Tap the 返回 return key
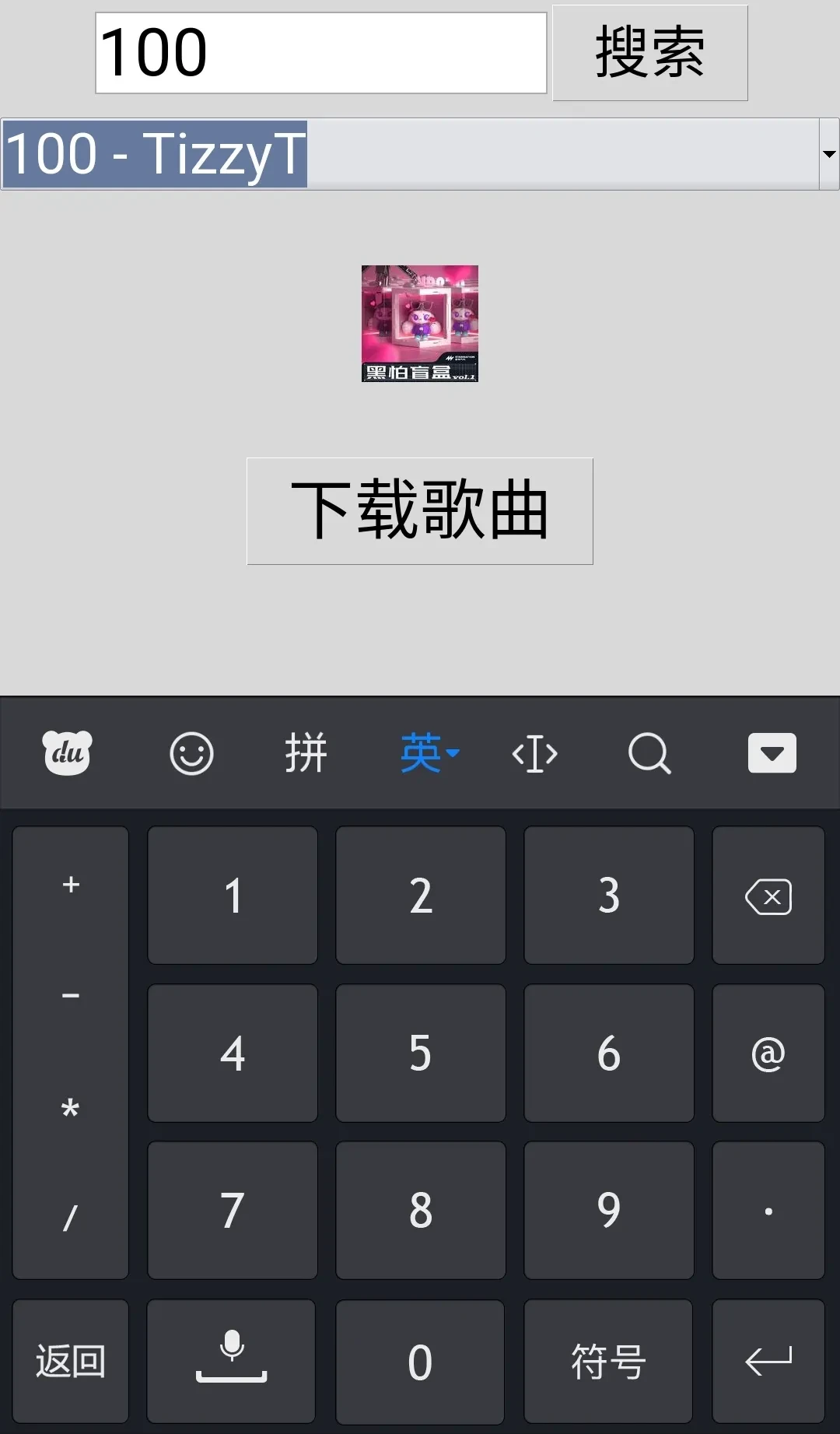 (x=70, y=1362)
